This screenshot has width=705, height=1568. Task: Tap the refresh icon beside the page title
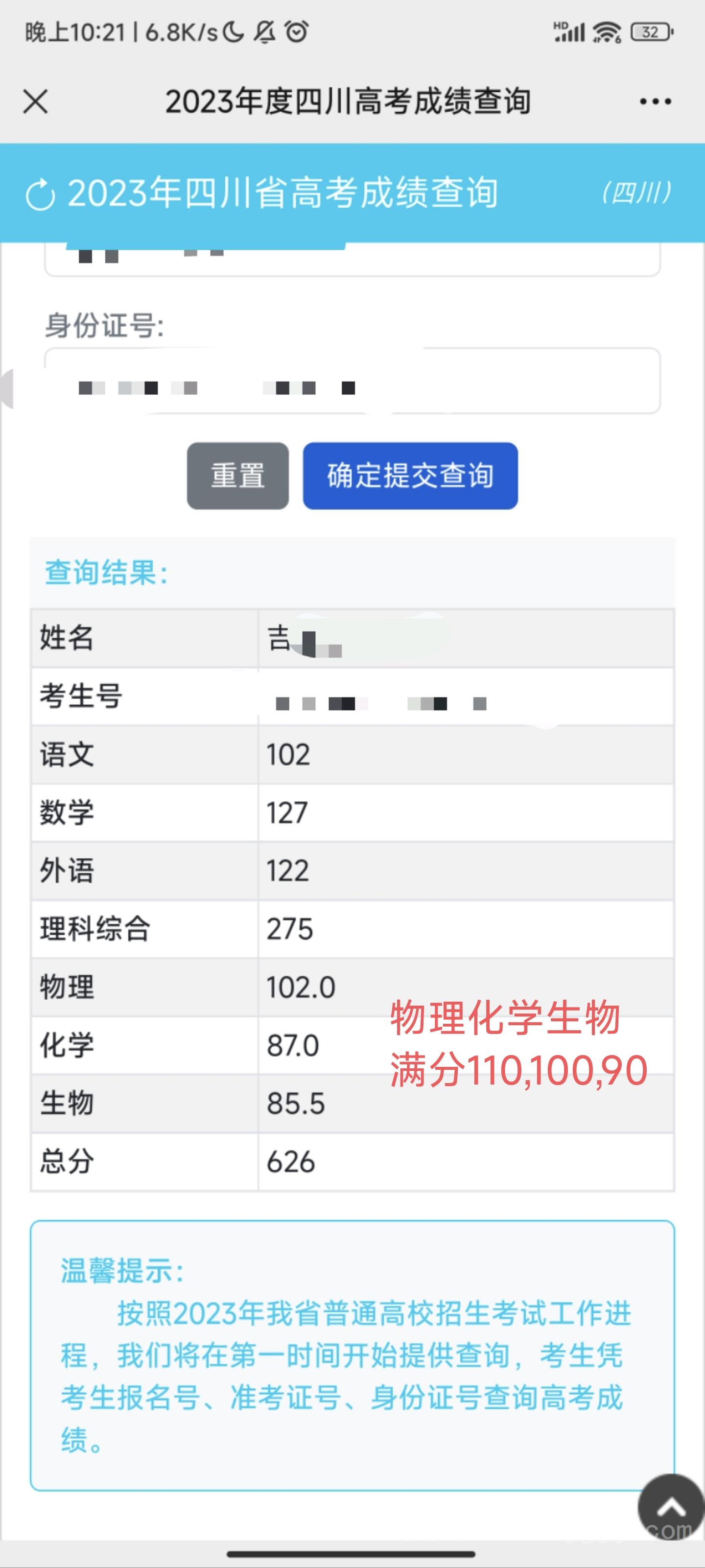(x=41, y=195)
